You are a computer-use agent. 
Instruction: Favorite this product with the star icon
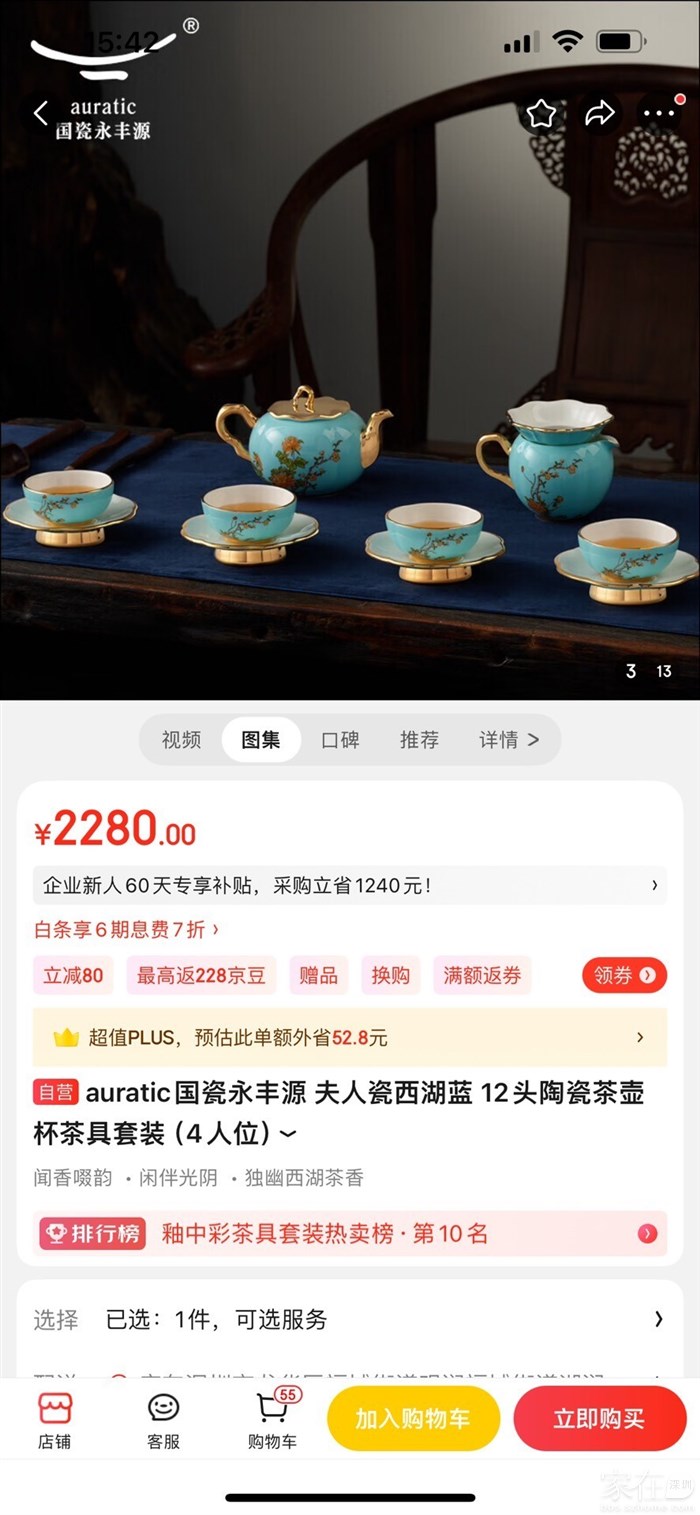(x=541, y=114)
